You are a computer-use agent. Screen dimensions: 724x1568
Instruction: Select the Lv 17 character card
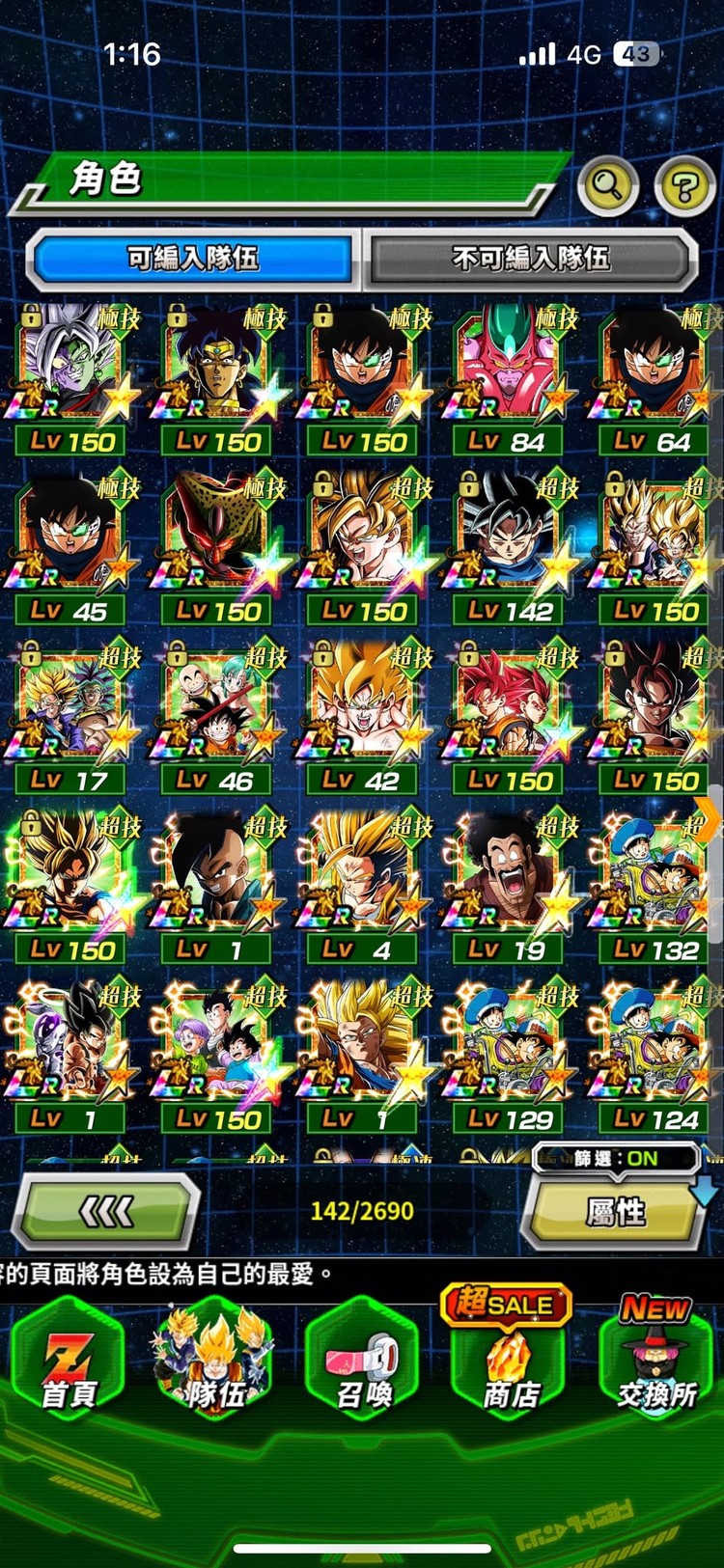[70, 714]
